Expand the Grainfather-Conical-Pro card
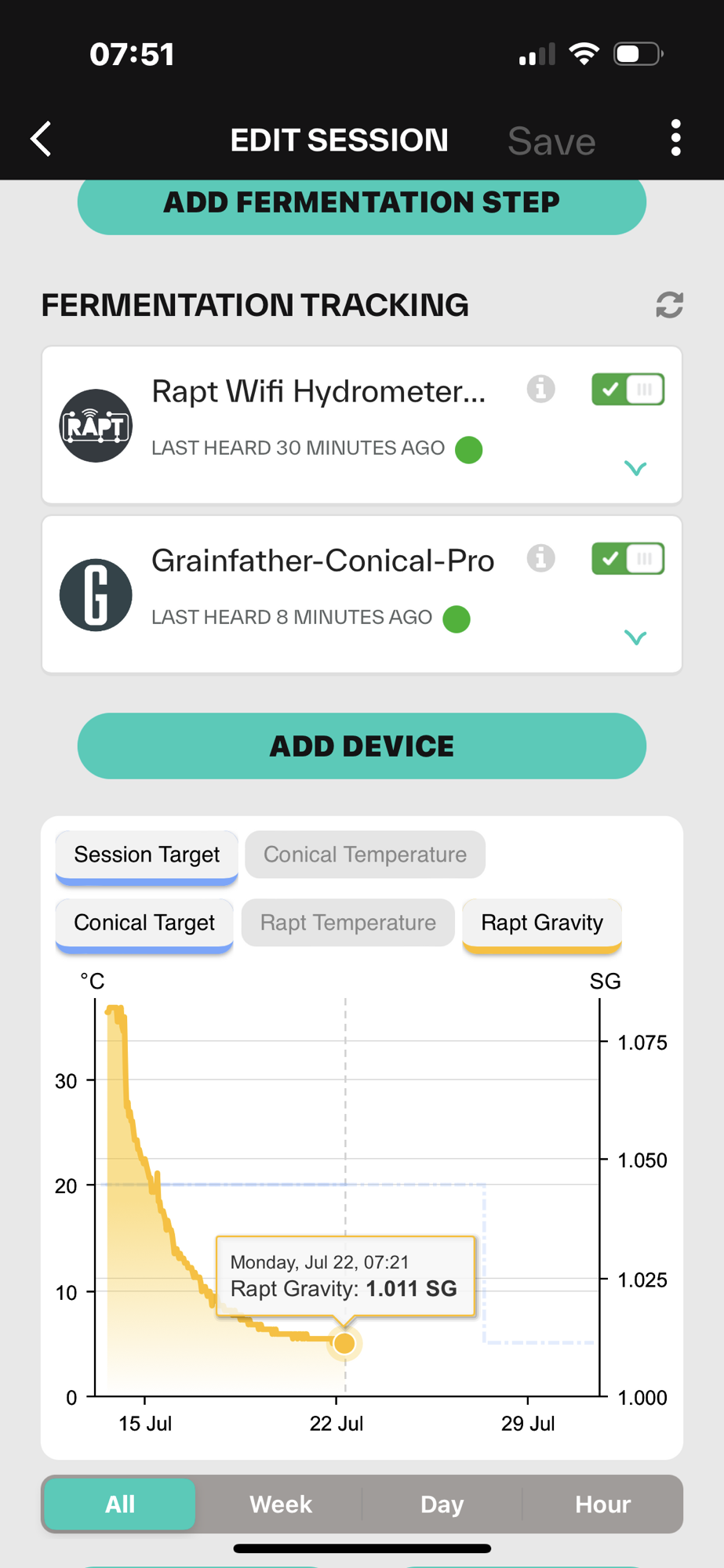 pyautogui.click(x=635, y=637)
